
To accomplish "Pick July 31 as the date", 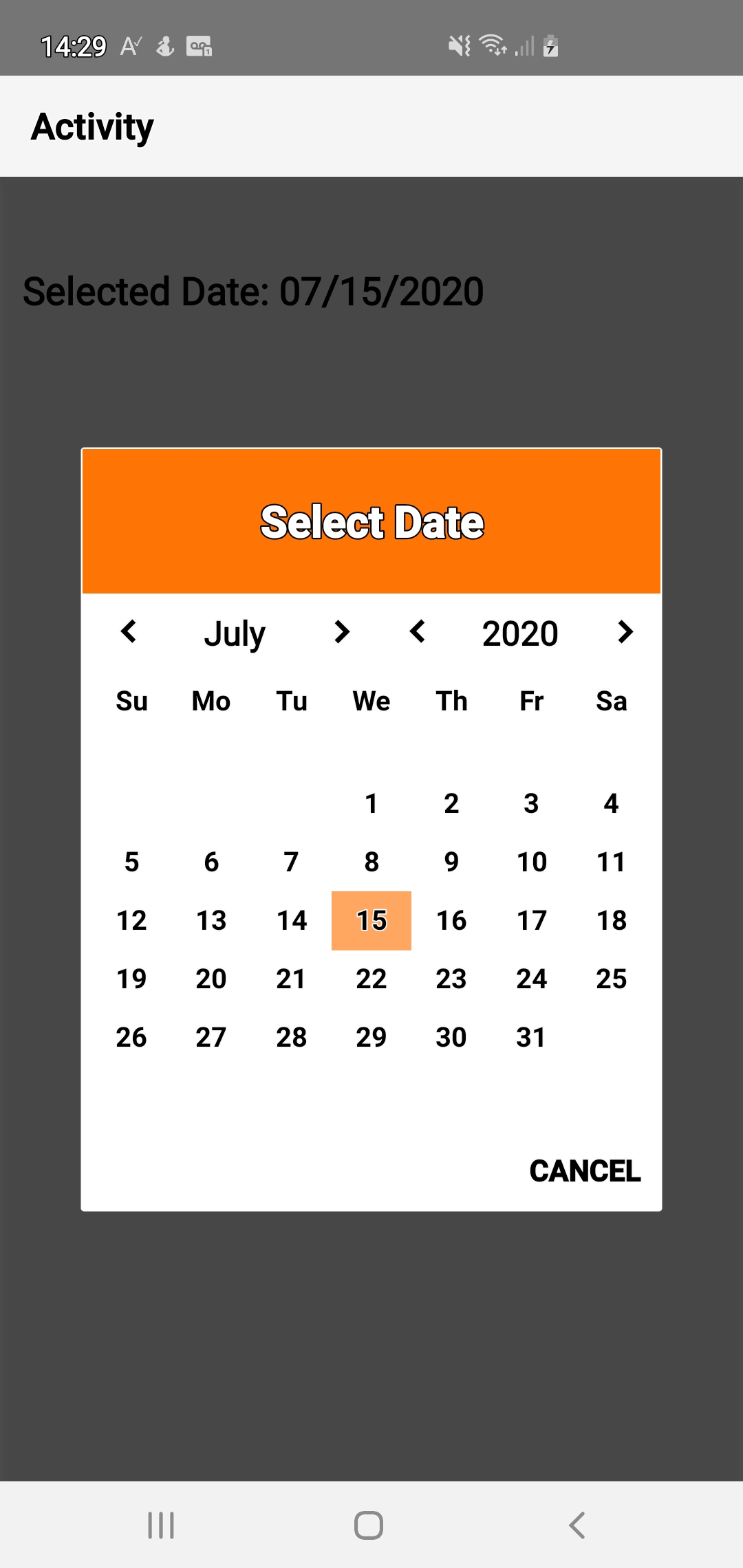I will (x=531, y=1037).
